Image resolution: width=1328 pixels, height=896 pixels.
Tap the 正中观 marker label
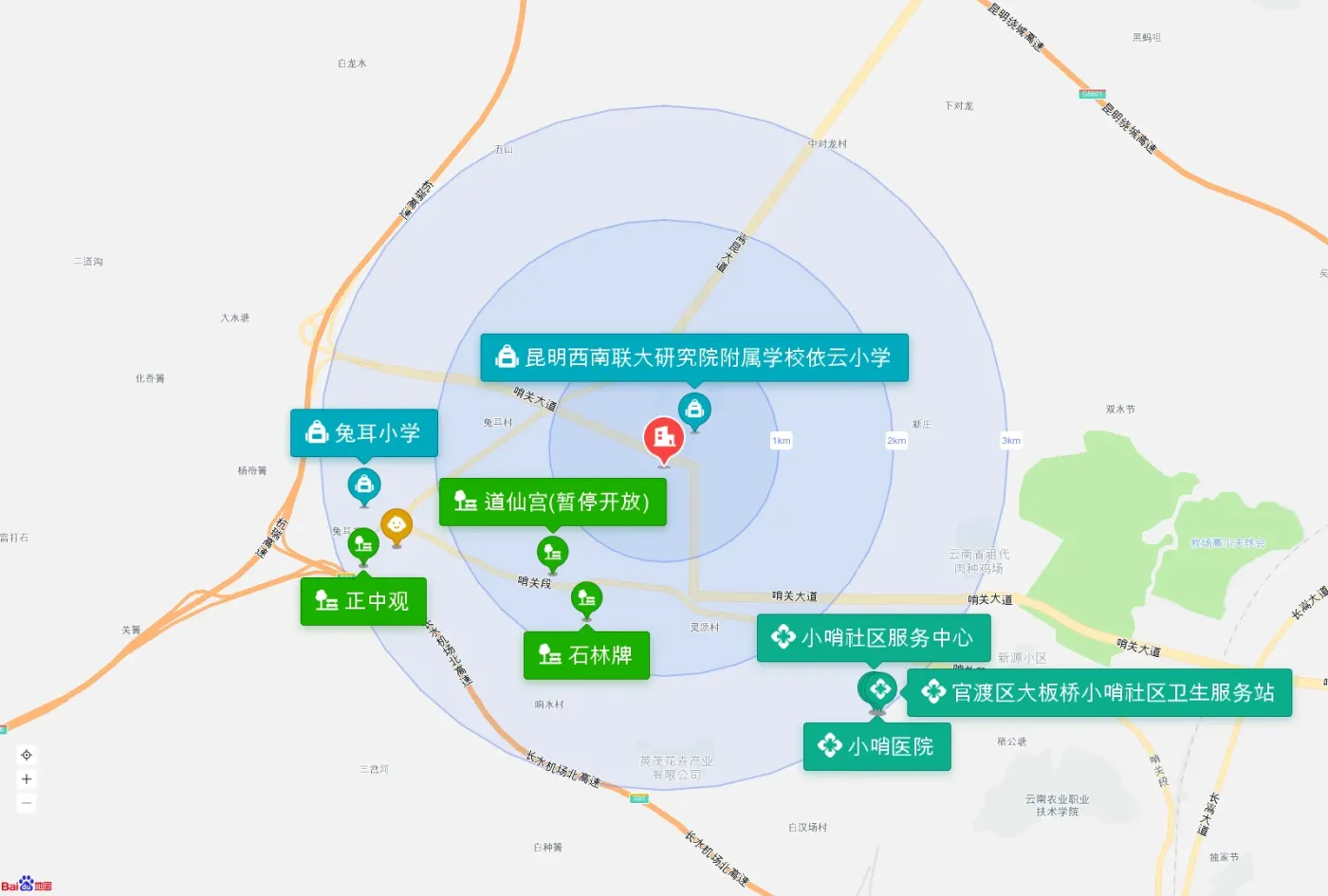click(x=363, y=601)
